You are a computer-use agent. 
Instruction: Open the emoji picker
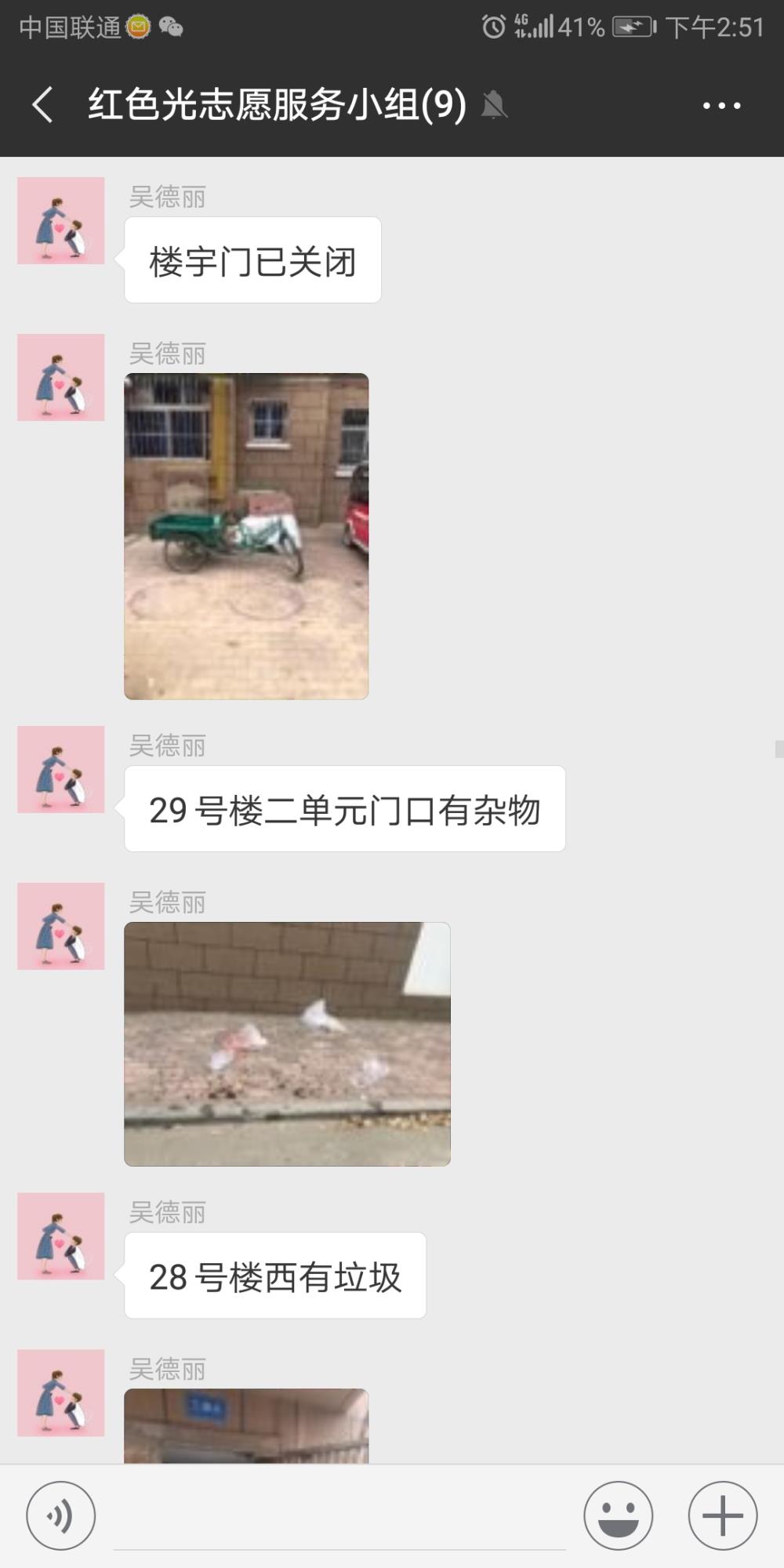pos(618,1515)
